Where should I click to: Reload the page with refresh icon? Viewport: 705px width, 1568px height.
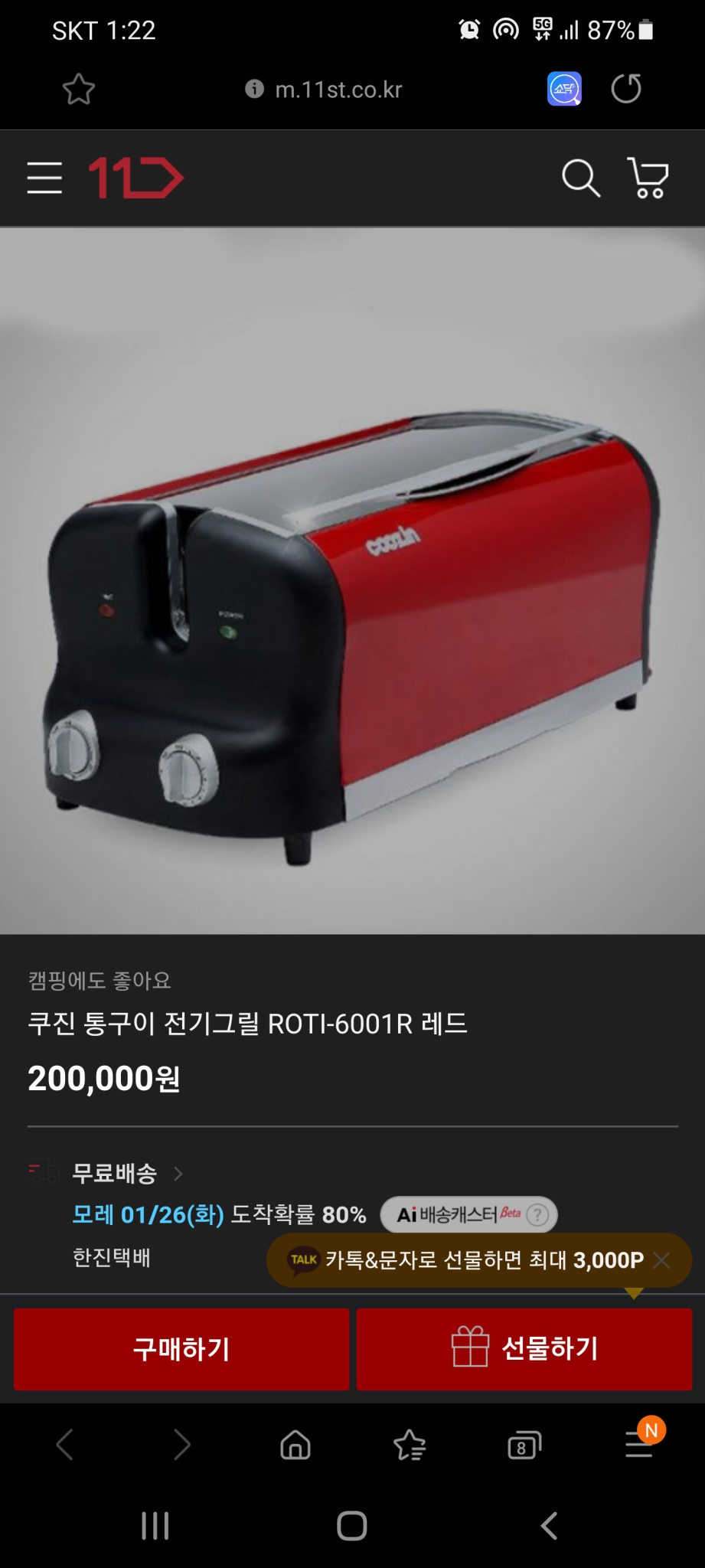(626, 89)
